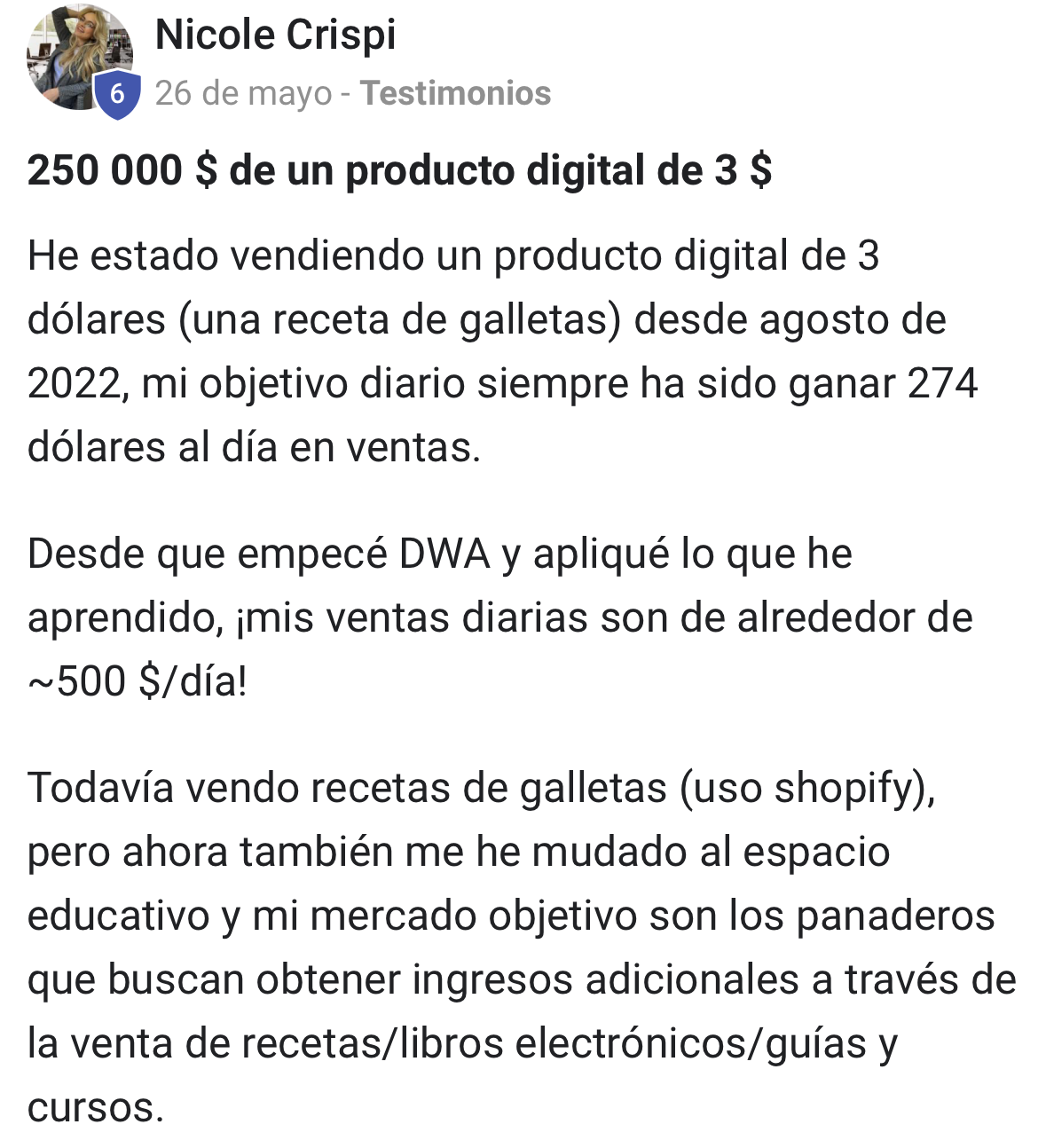Open the Testimonios category
The width and height of the screenshot is (1046, 1148).
click(455, 93)
